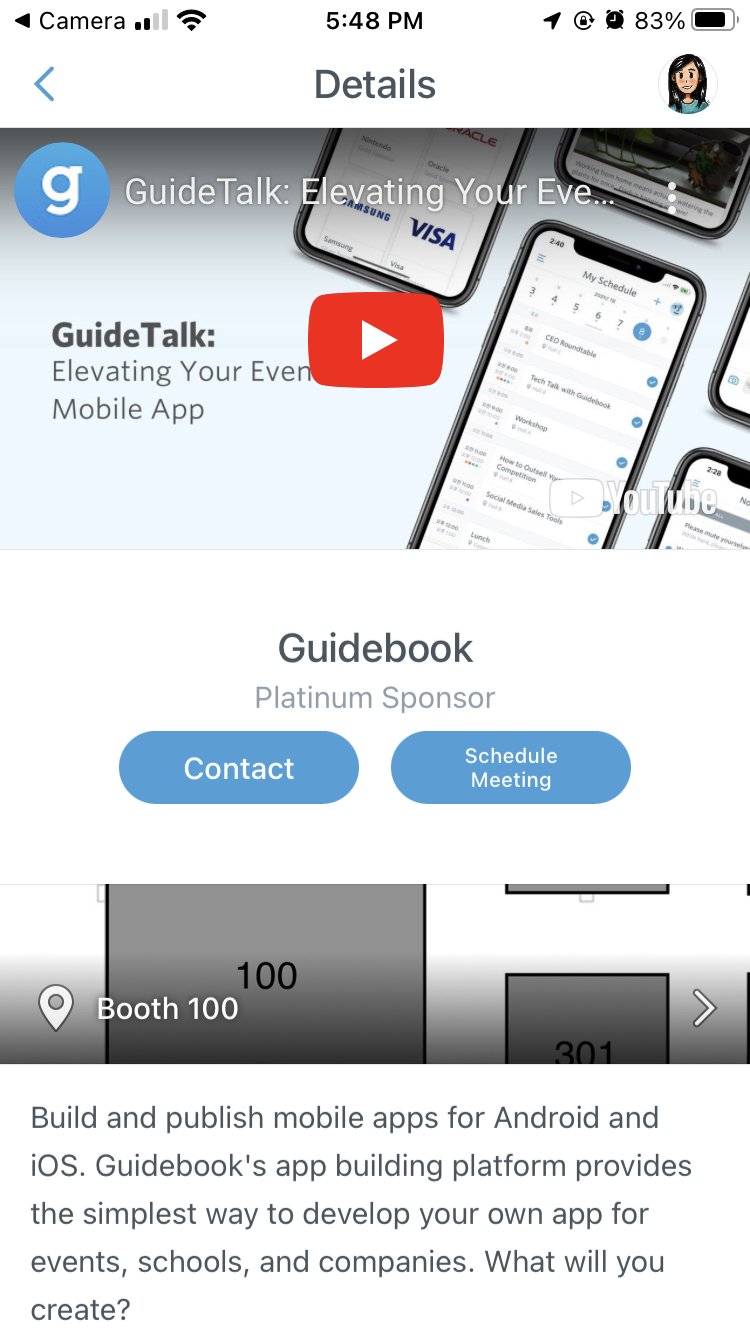This screenshot has height=1334, width=750.
Task: Open the video on YouTube via the logo
Action: pyautogui.click(x=634, y=499)
